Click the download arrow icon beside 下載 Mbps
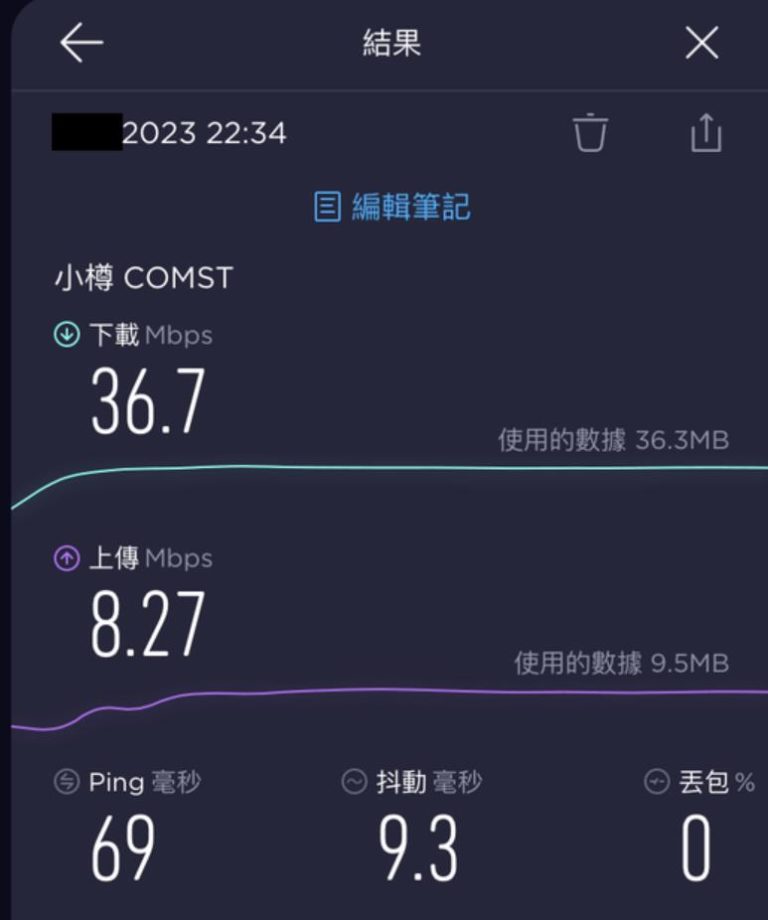The width and height of the screenshot is (768, 920). [65, 336]
